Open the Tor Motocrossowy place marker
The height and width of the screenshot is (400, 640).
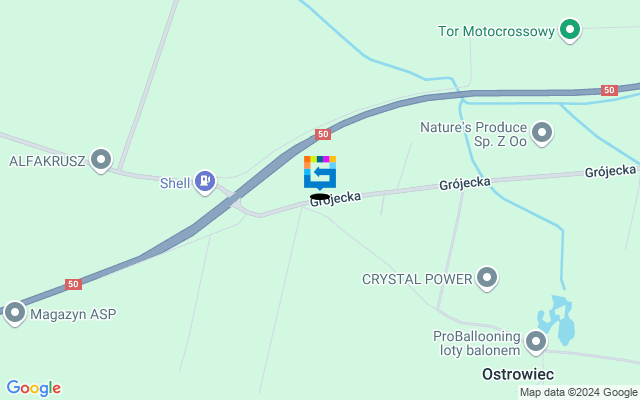[x=570, y=31]
